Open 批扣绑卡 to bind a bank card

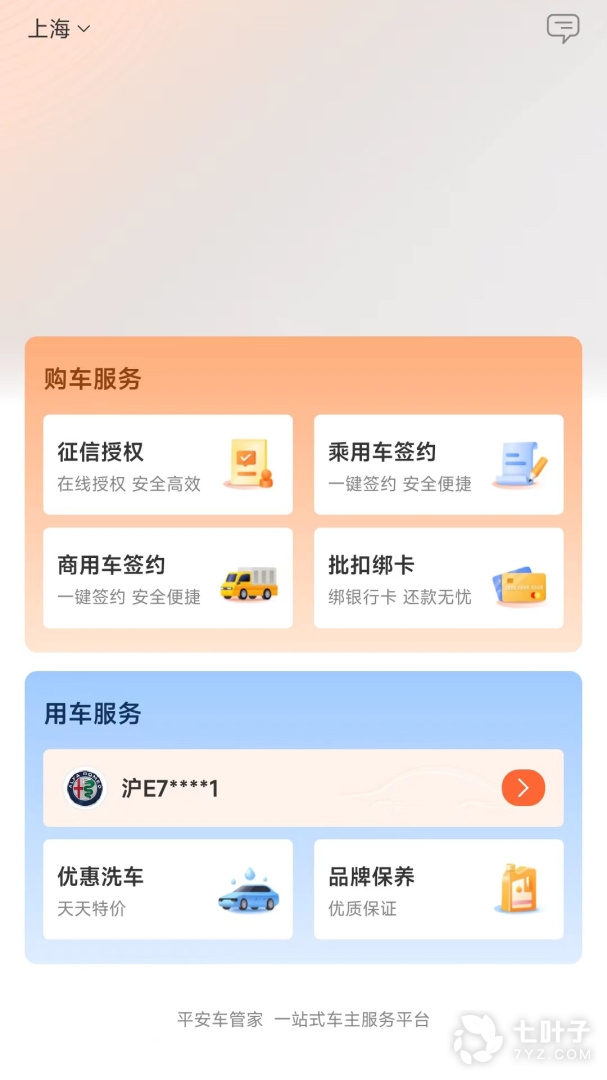(438, 578)
